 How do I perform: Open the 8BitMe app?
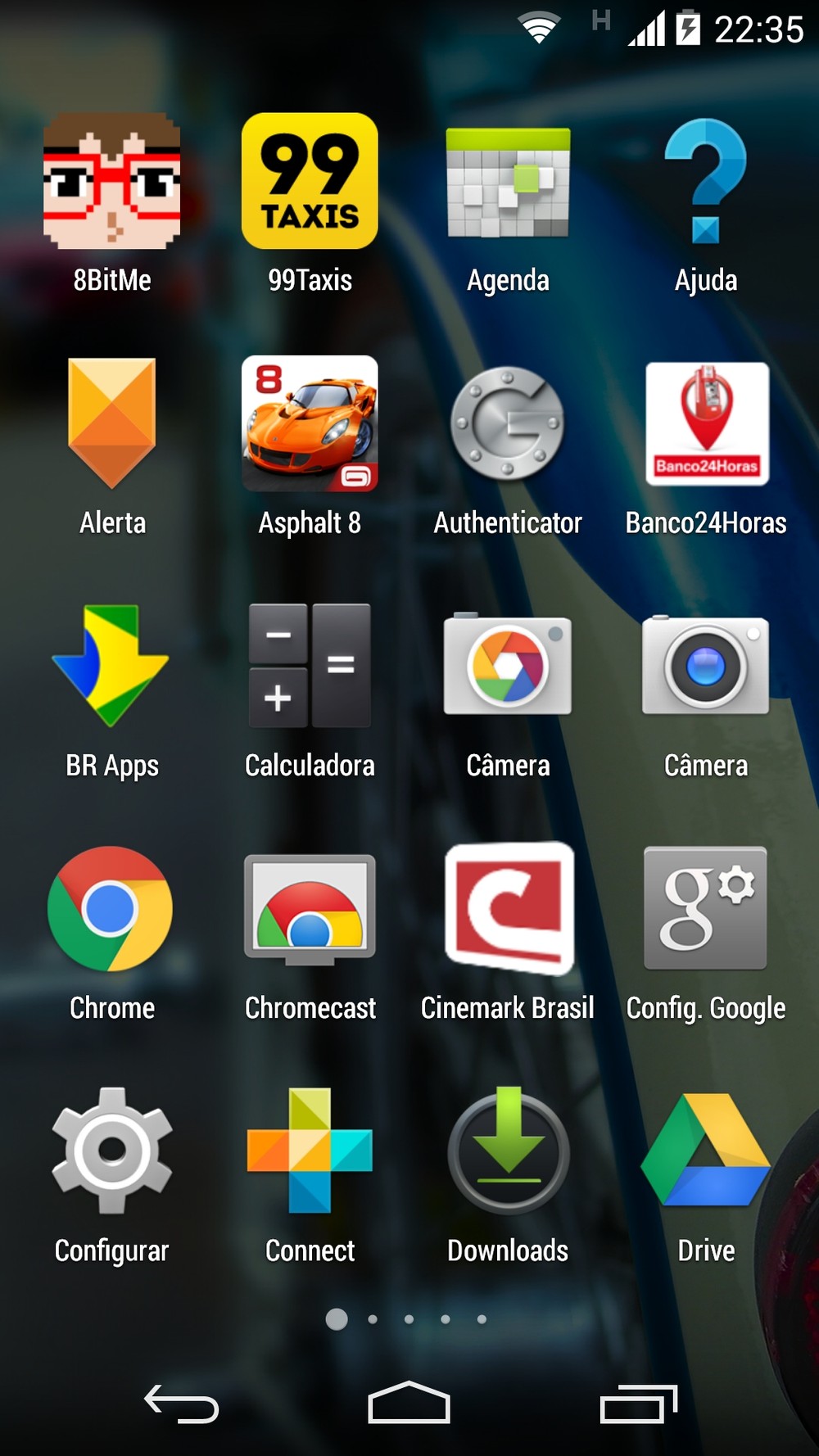[112, 182]
